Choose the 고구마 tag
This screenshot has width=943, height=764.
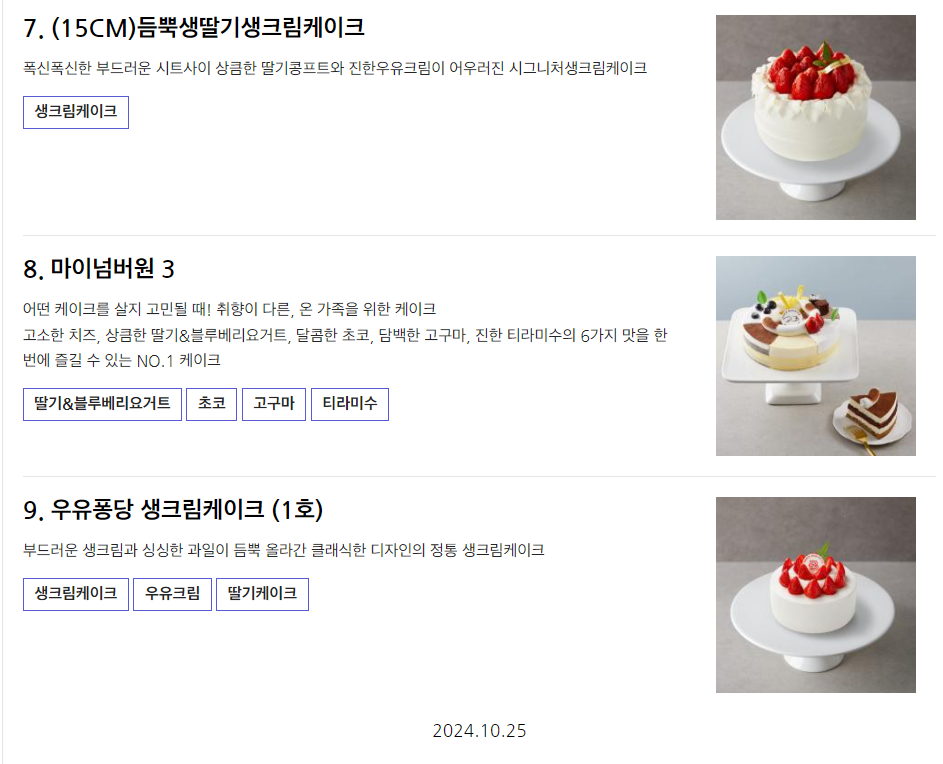tap(273, 404)
